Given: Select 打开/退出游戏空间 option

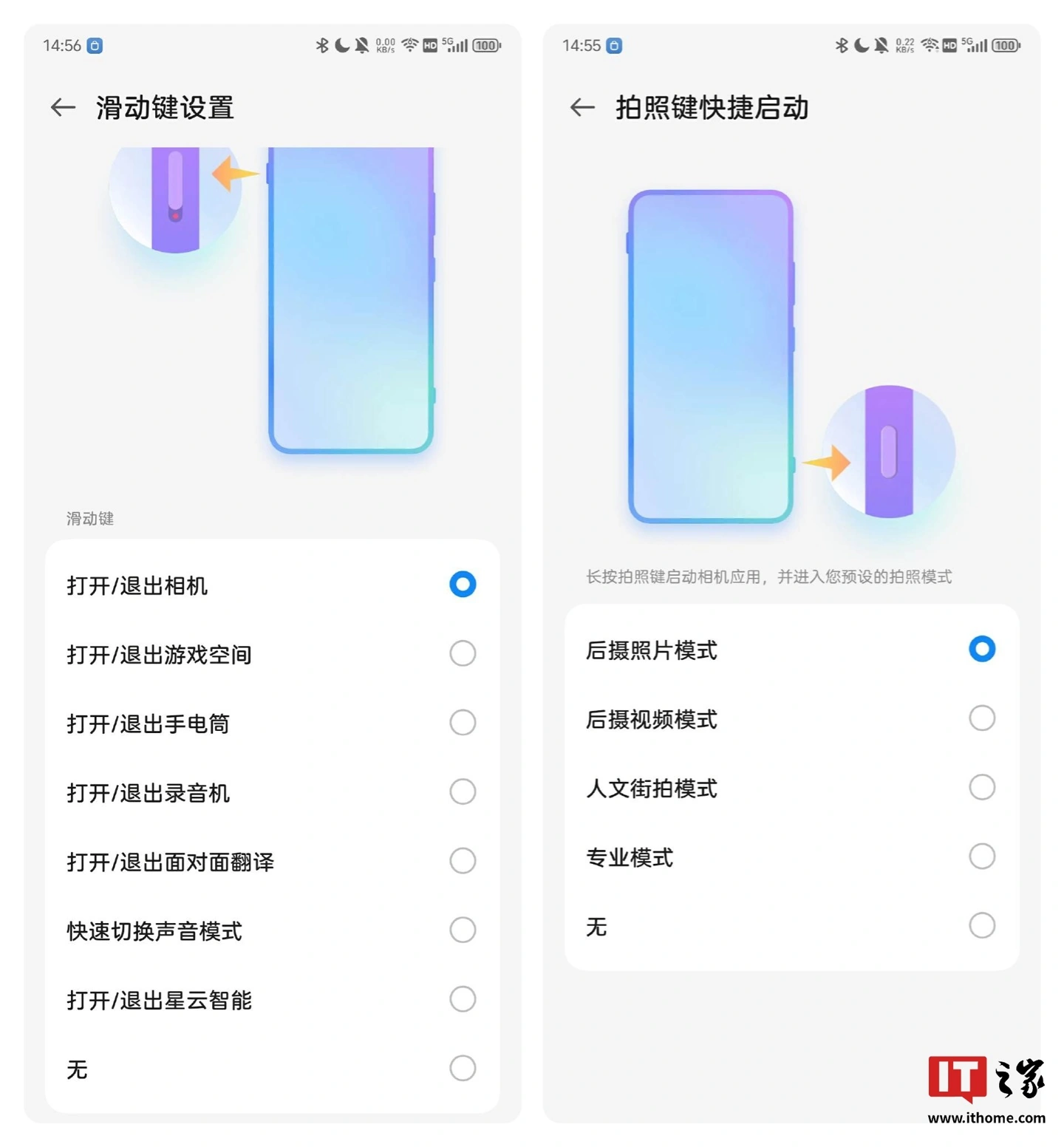Looking at the screenshot, I should coord(462,653).
